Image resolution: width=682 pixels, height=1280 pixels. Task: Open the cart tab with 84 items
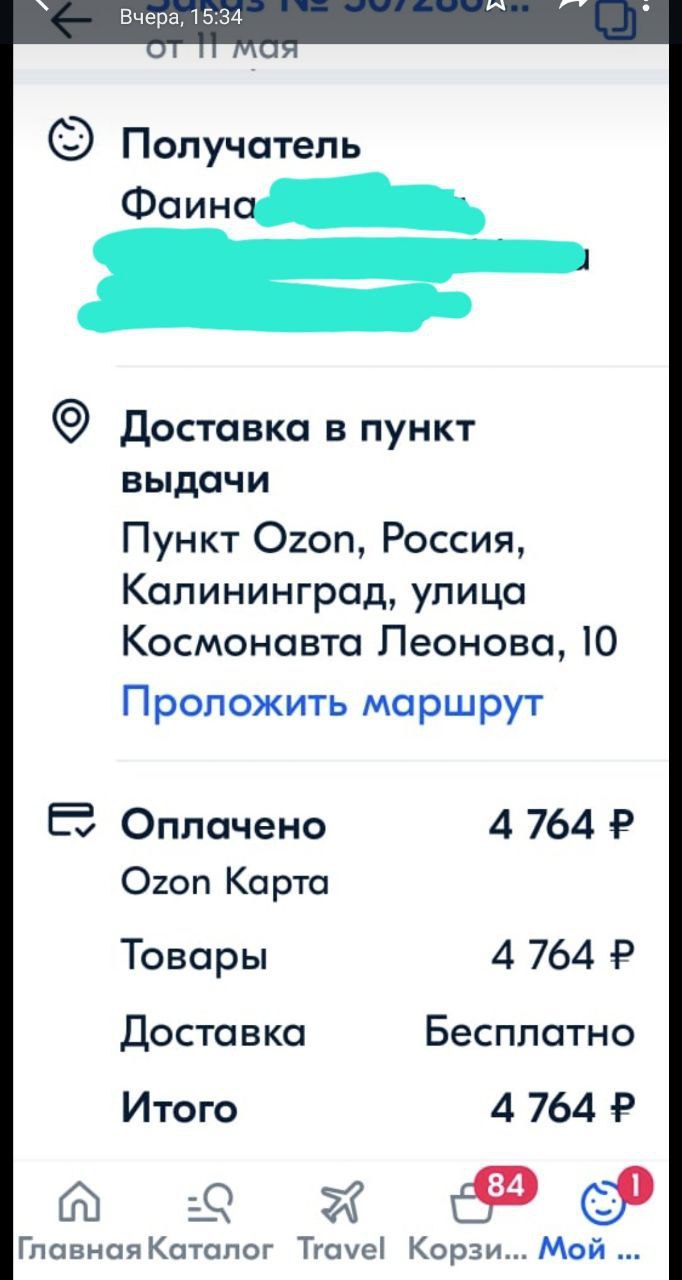[472, 1219]
